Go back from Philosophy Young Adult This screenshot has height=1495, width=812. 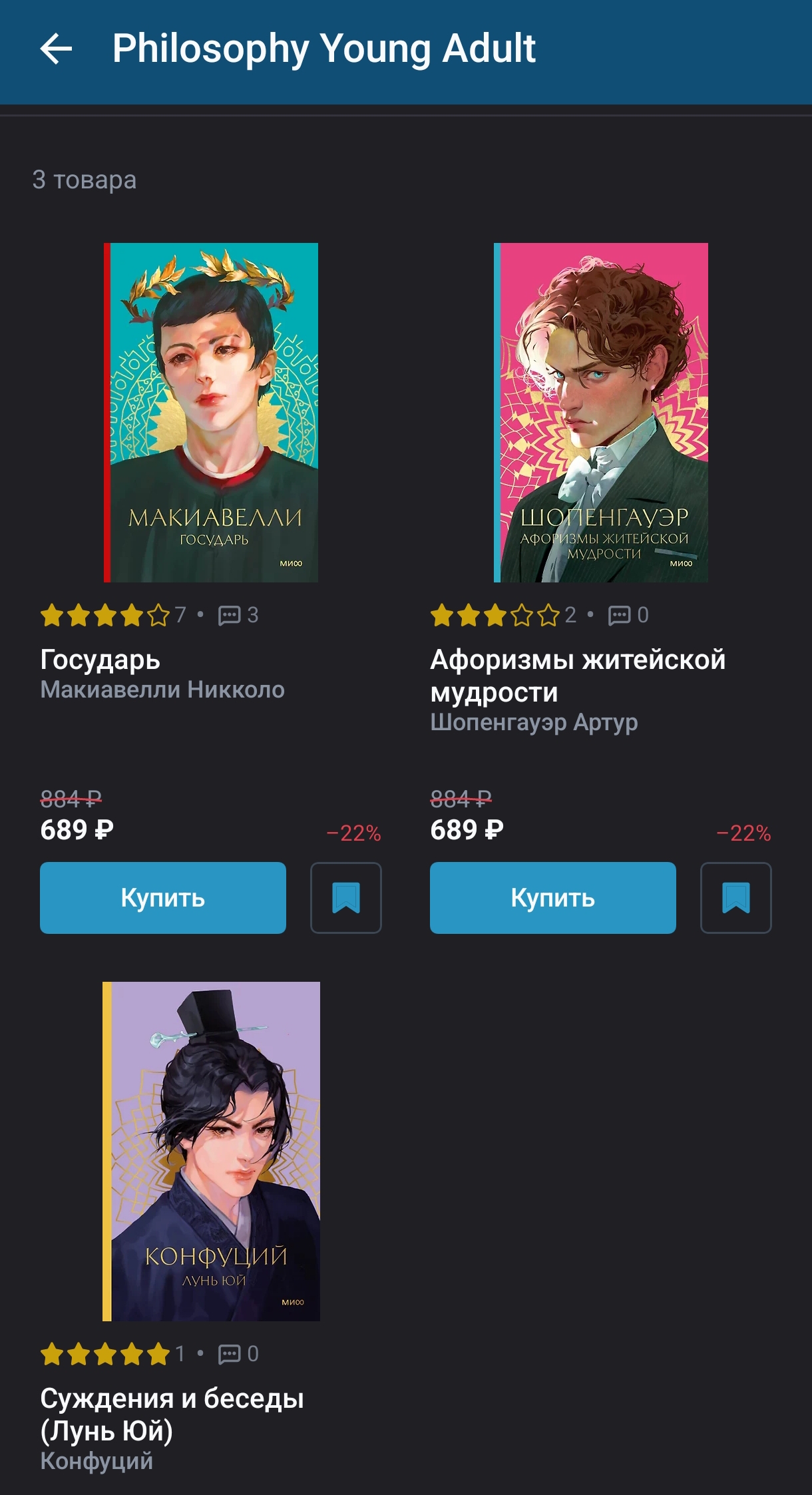point(57,49)
